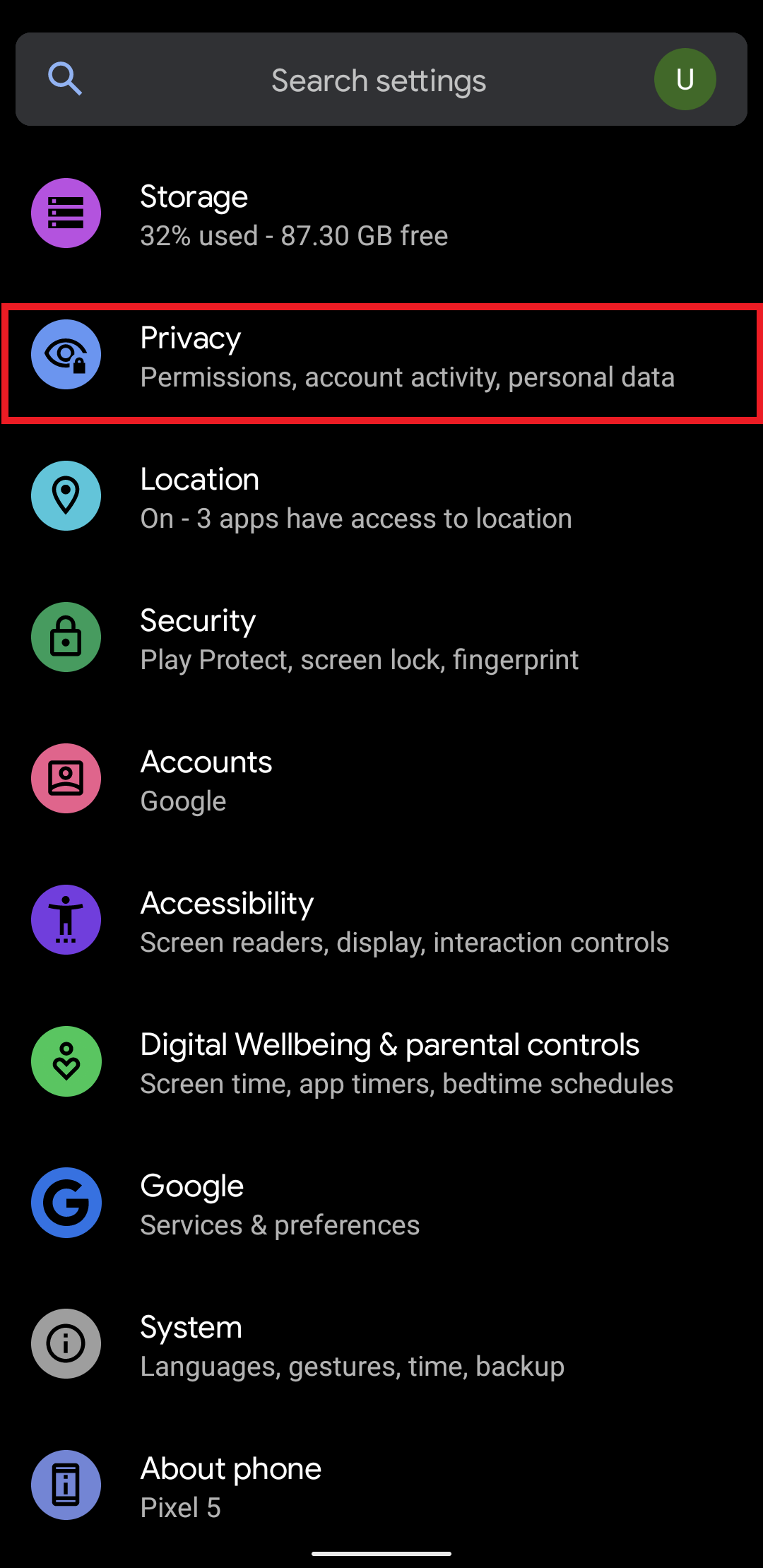Select the Accessibility figure icon

click(x=66, y=919)
